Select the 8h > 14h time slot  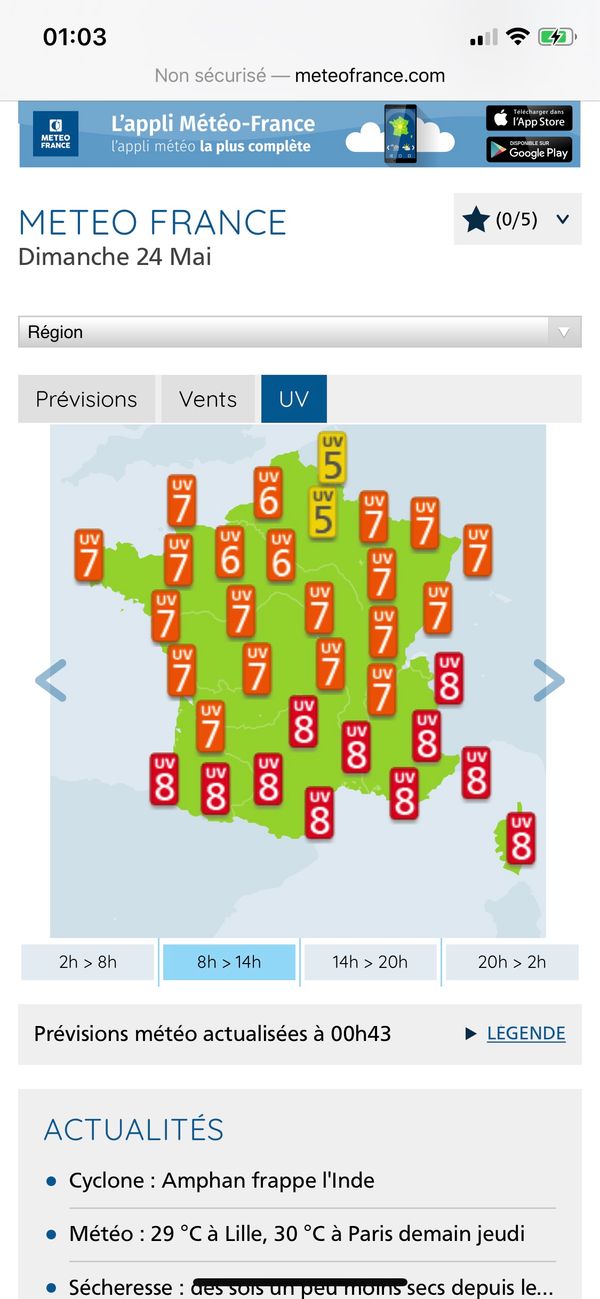[x=229, y=962]
